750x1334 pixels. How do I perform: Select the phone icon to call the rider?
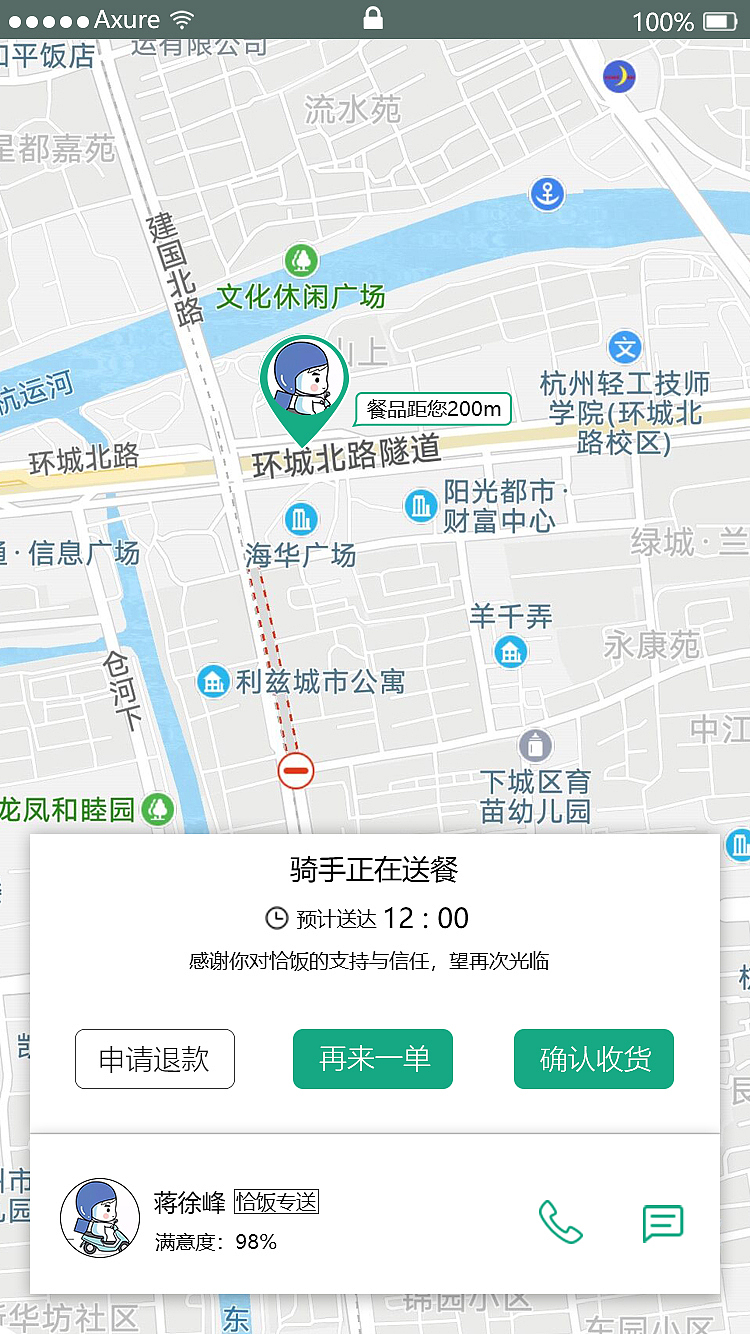[561, 1221]
